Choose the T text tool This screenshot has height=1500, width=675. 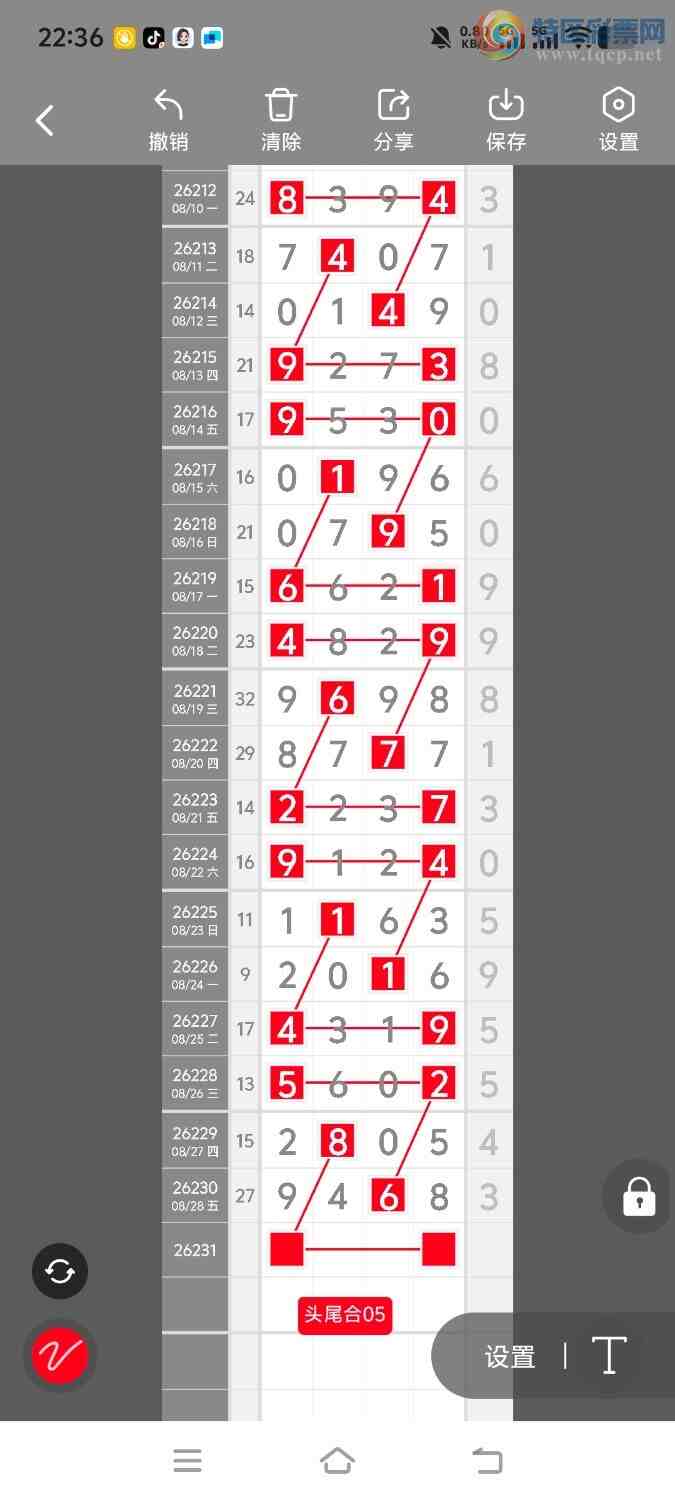coord(609,1356)
